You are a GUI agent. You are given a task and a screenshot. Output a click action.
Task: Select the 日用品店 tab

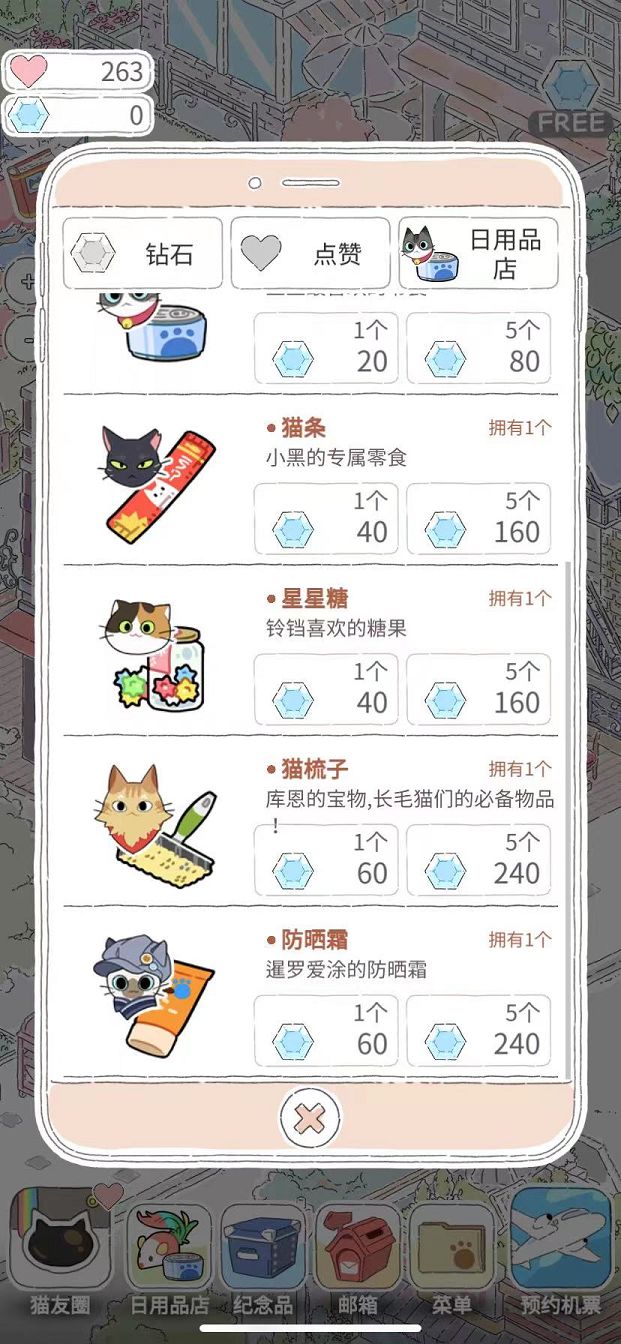[478, 254]
